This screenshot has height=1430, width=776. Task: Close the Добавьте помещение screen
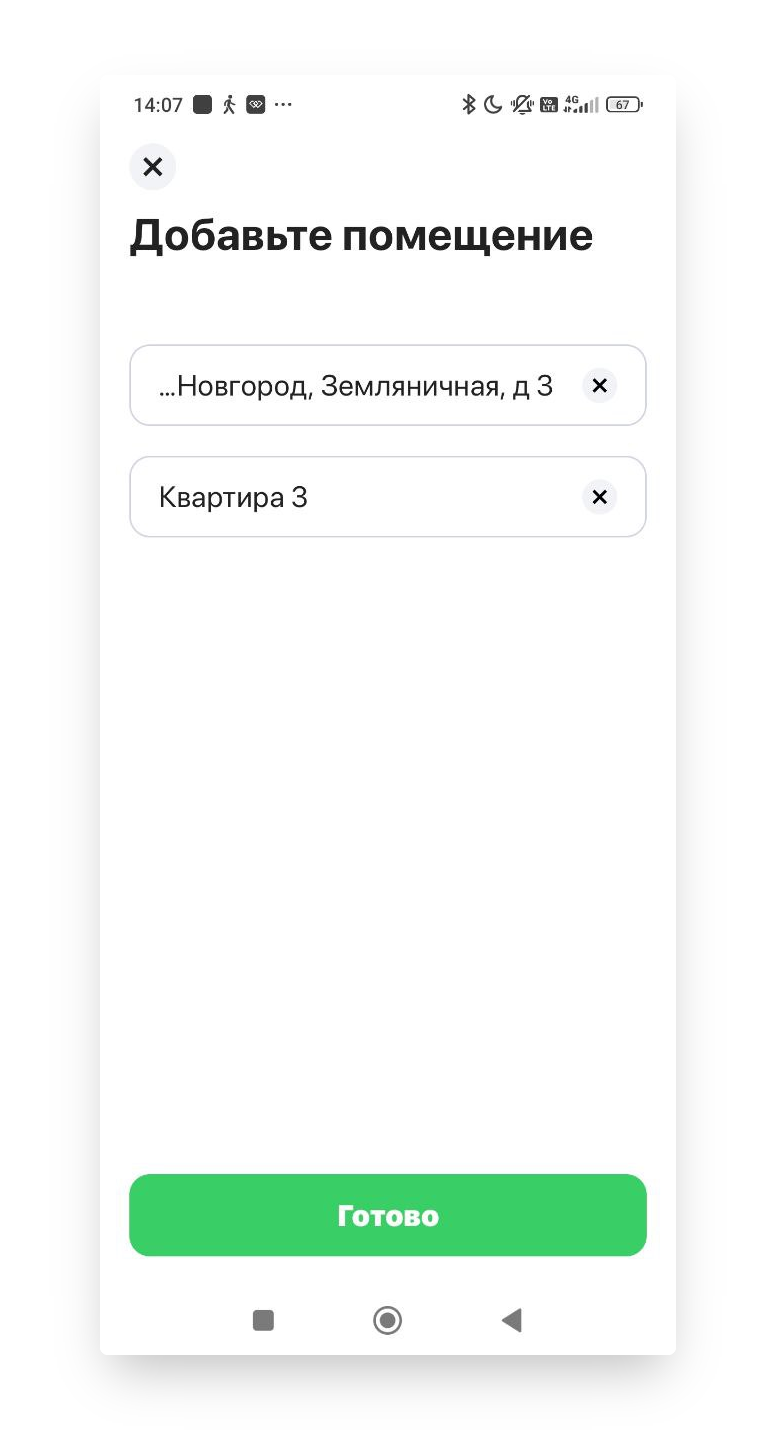coord(153,167)
